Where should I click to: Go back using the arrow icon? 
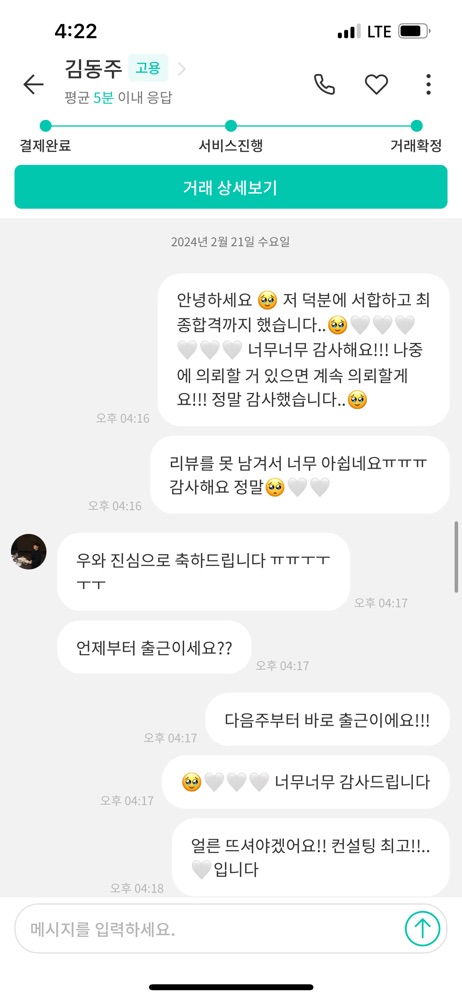click(33, 84)
